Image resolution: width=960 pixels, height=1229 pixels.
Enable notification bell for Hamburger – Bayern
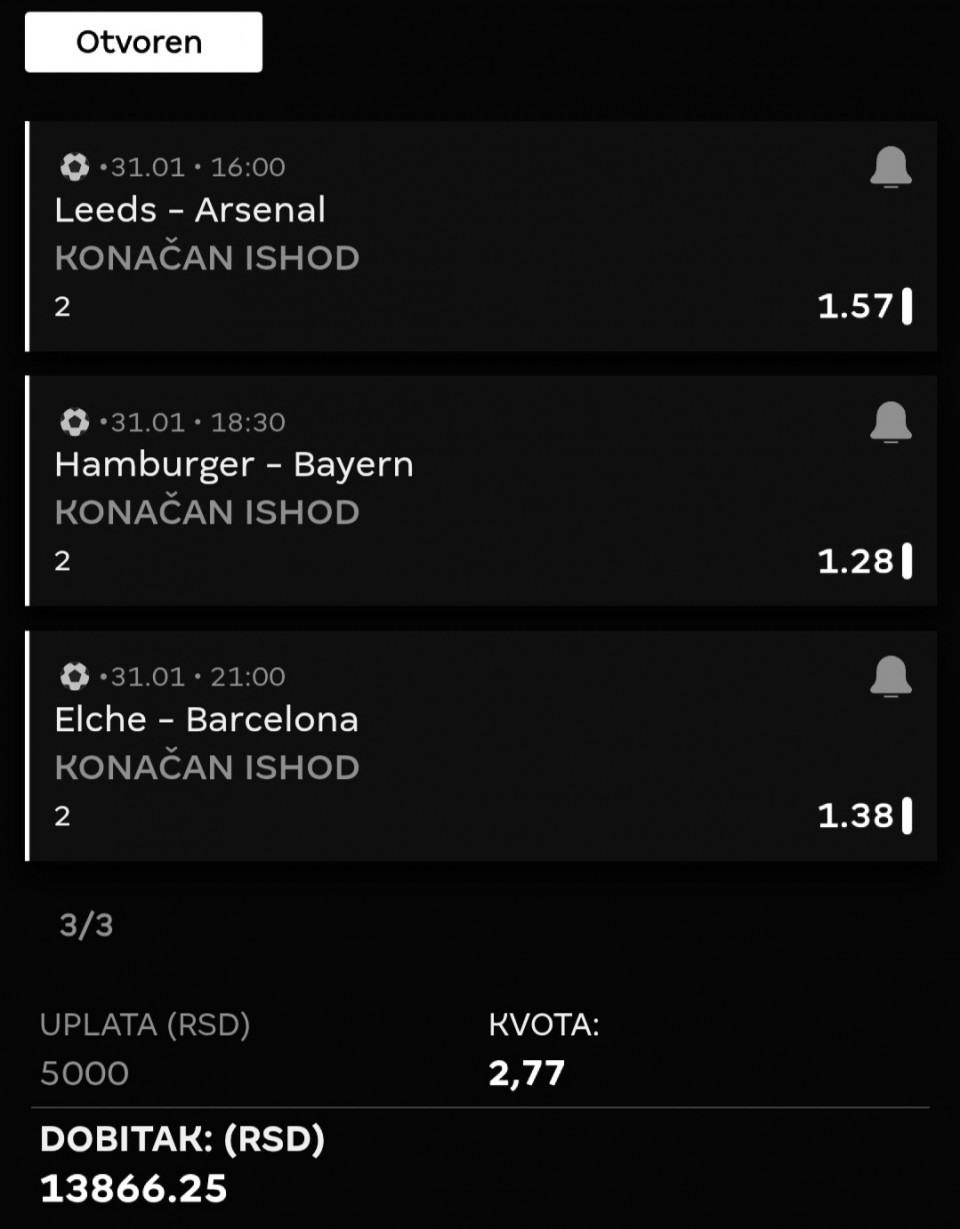point(890,422)
